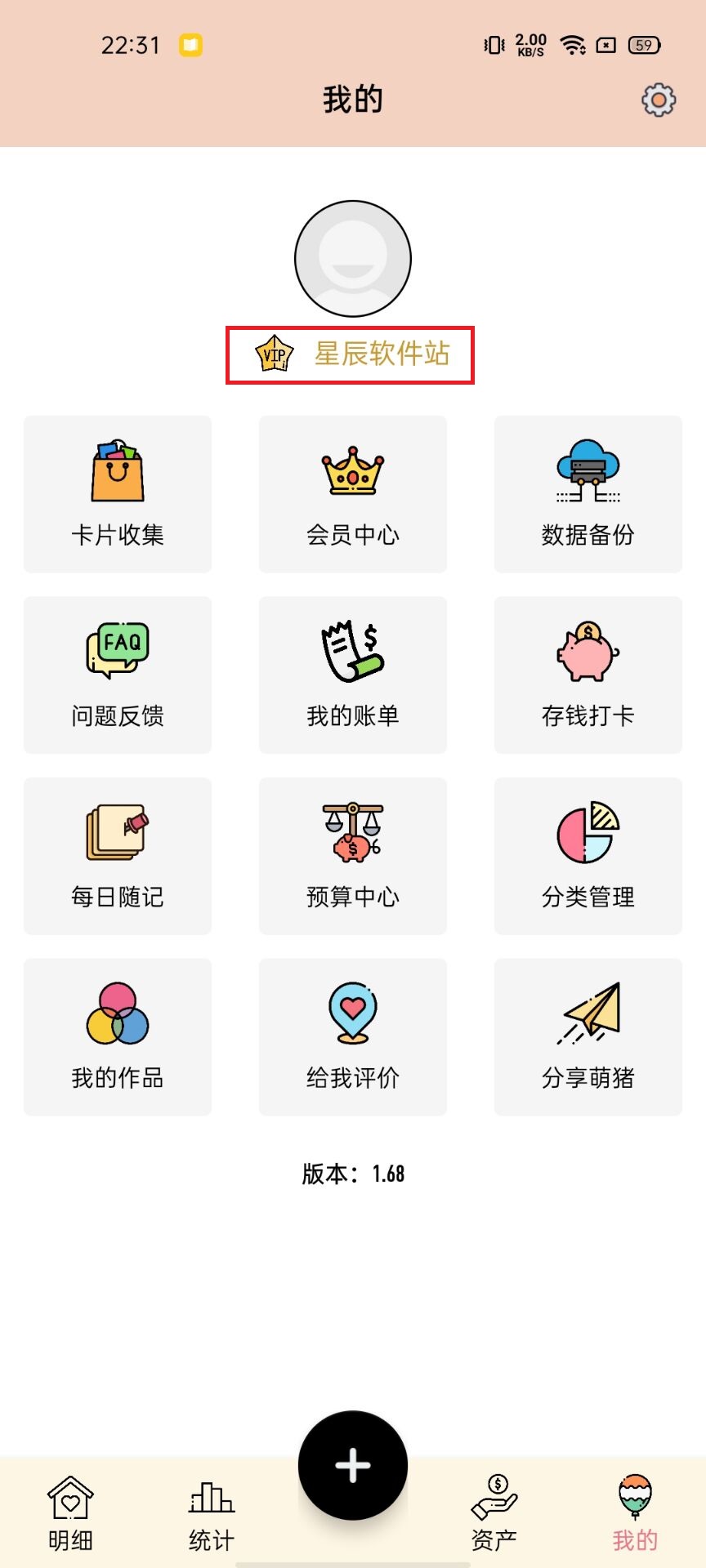Open 每日随记 daily notes

click(x=118, y=857)
